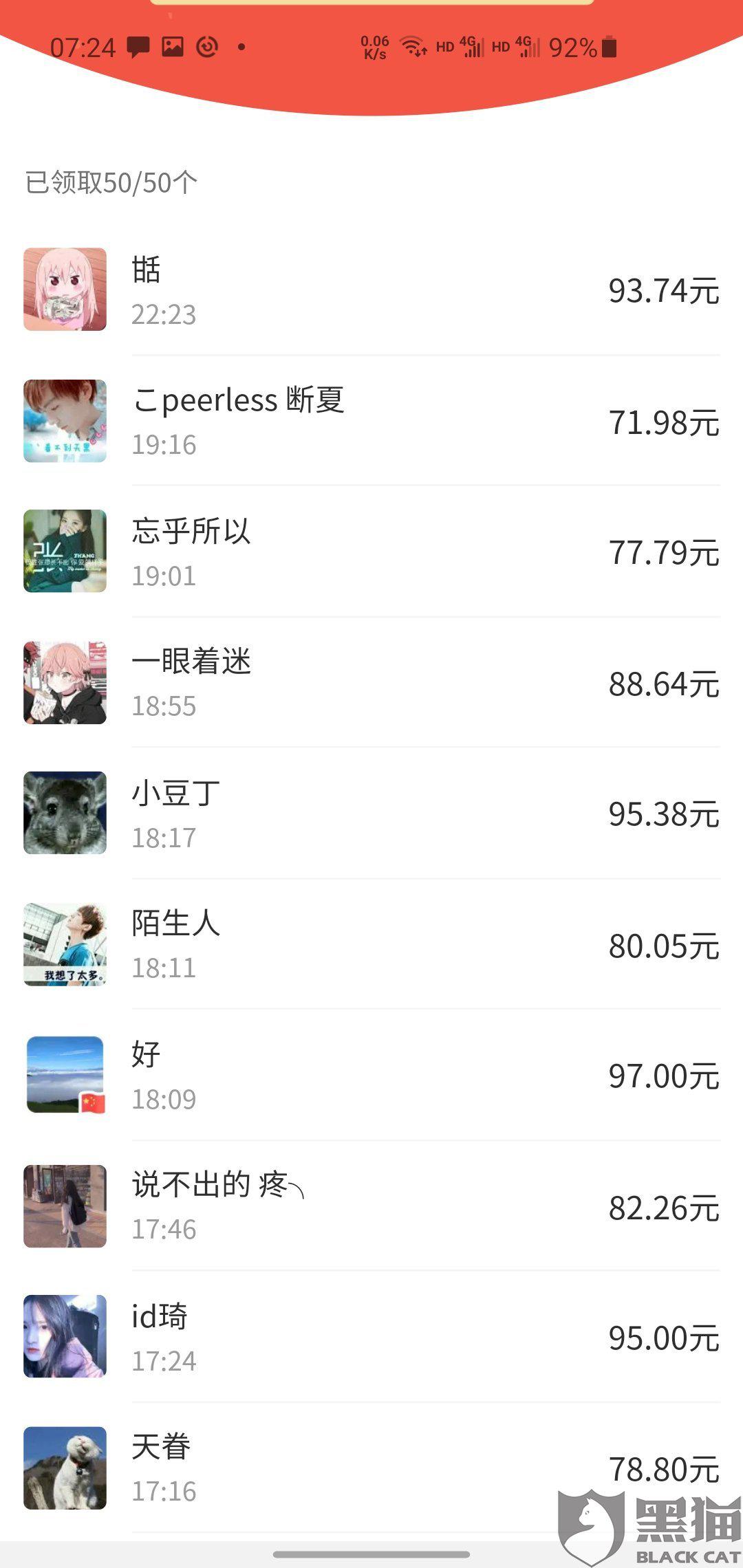Open the avatar next to 好
The height and width of the screenshot is (1568, 743).
[65, 1075]
